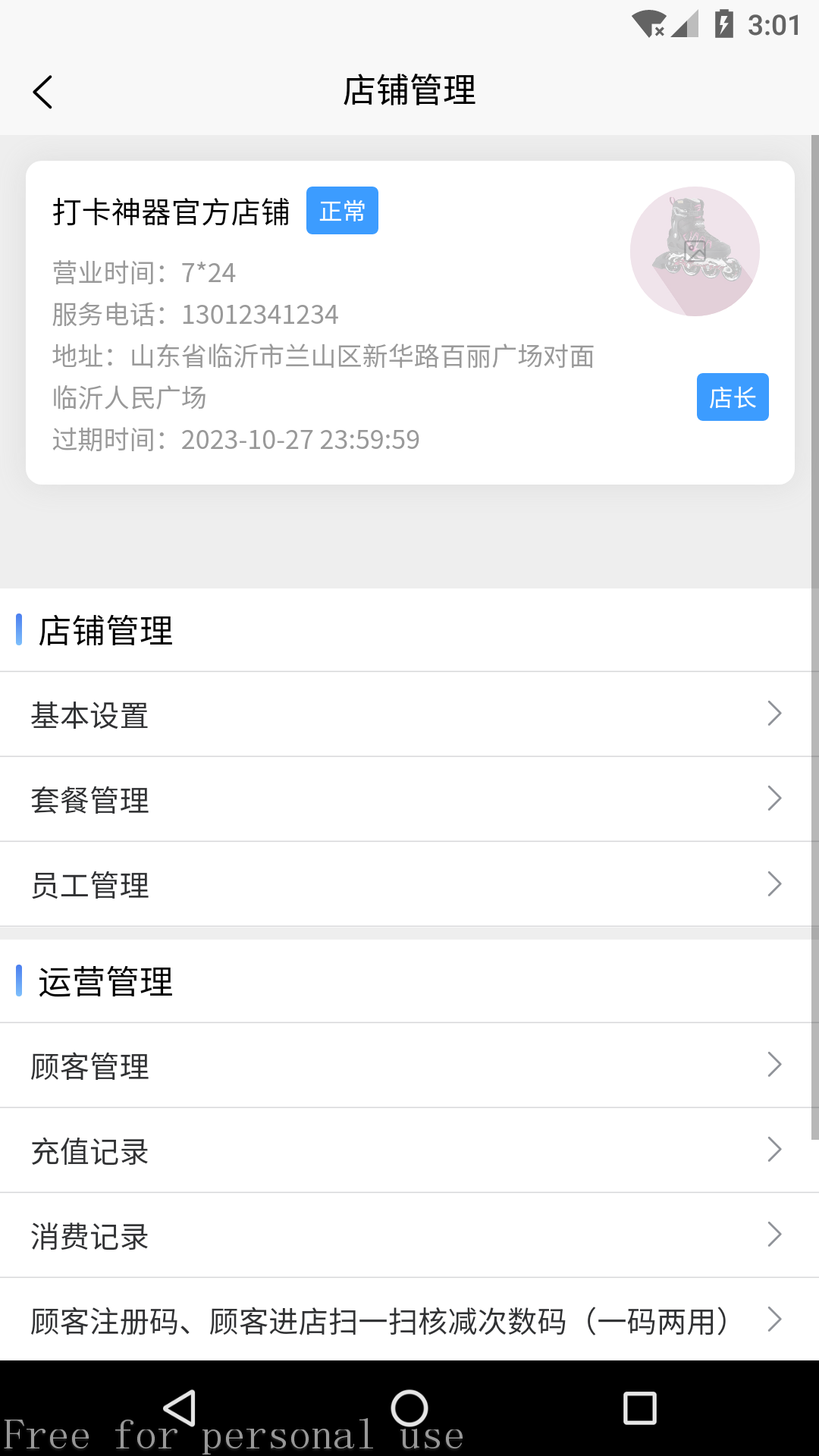View 充值记录 recharge records

point(409,1150)
